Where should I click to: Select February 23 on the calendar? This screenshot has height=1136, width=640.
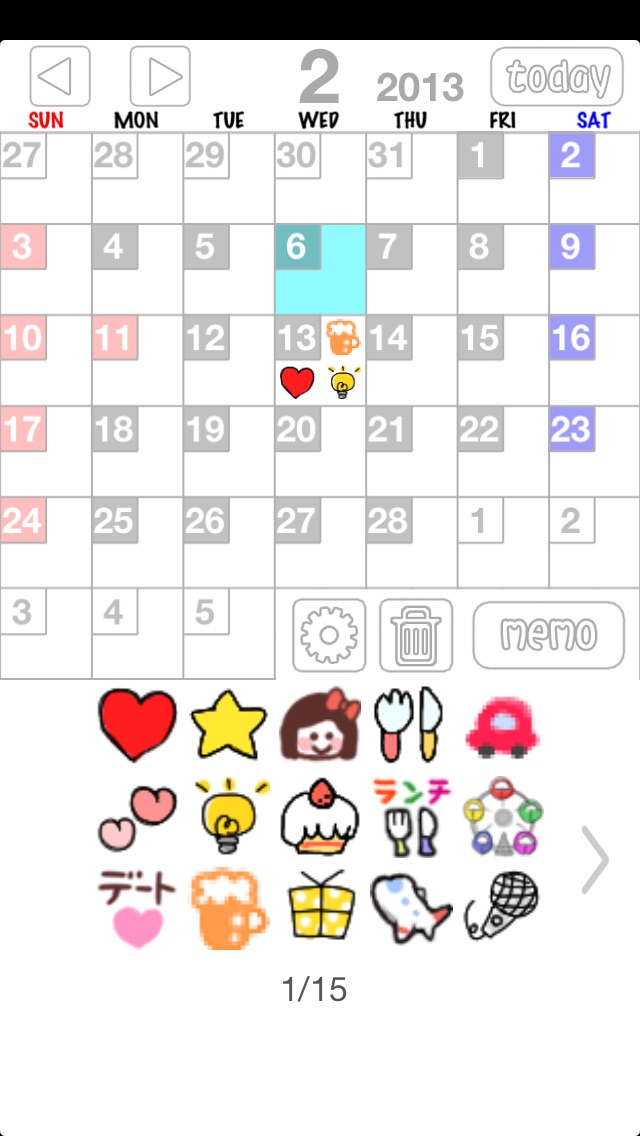pos(594,451)
